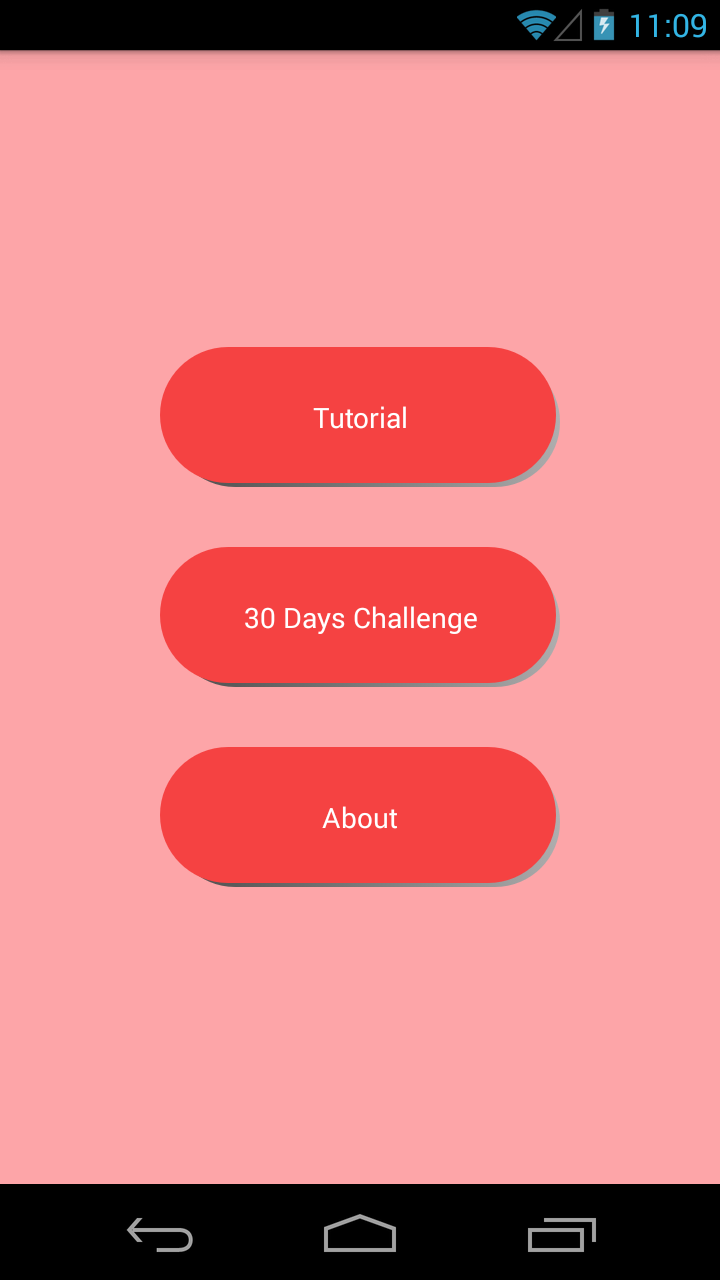
Task: Go back using the system back button
Action: point(160,1234)
